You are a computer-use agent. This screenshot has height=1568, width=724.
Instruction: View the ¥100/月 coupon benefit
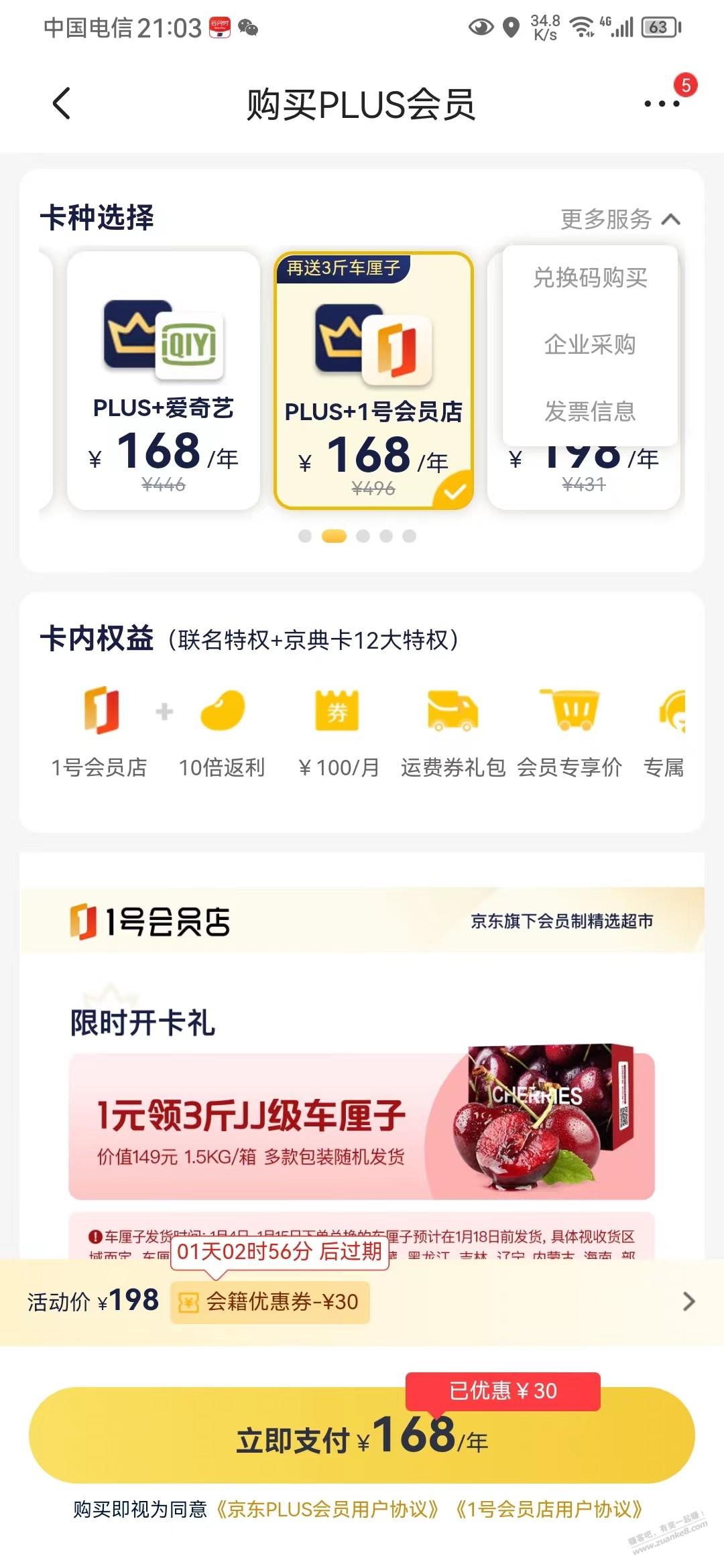[338, 732]
